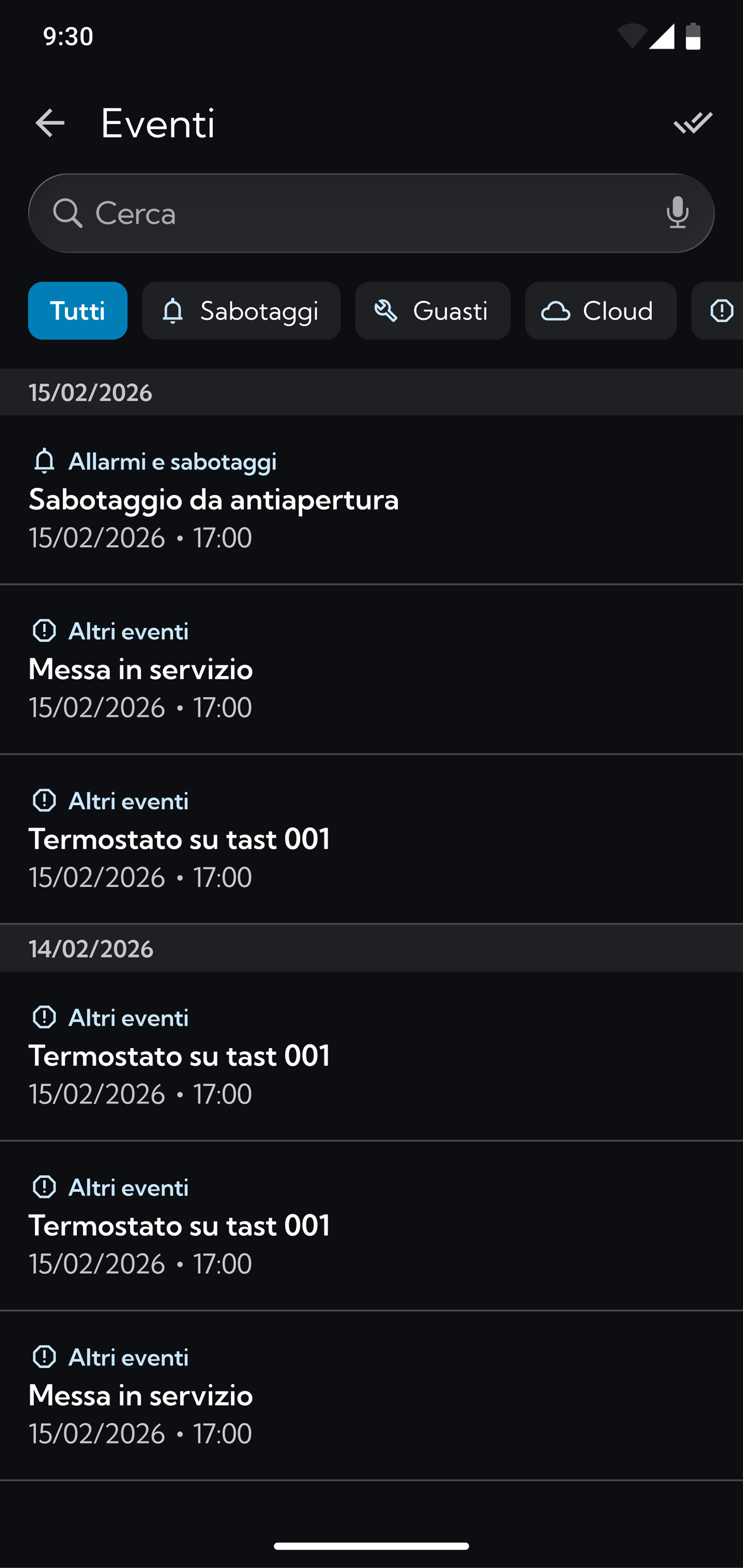This screenshot has height=1568, width=743.
Task: Start voice search with the microphone
Action: click(x=677, y=213)
